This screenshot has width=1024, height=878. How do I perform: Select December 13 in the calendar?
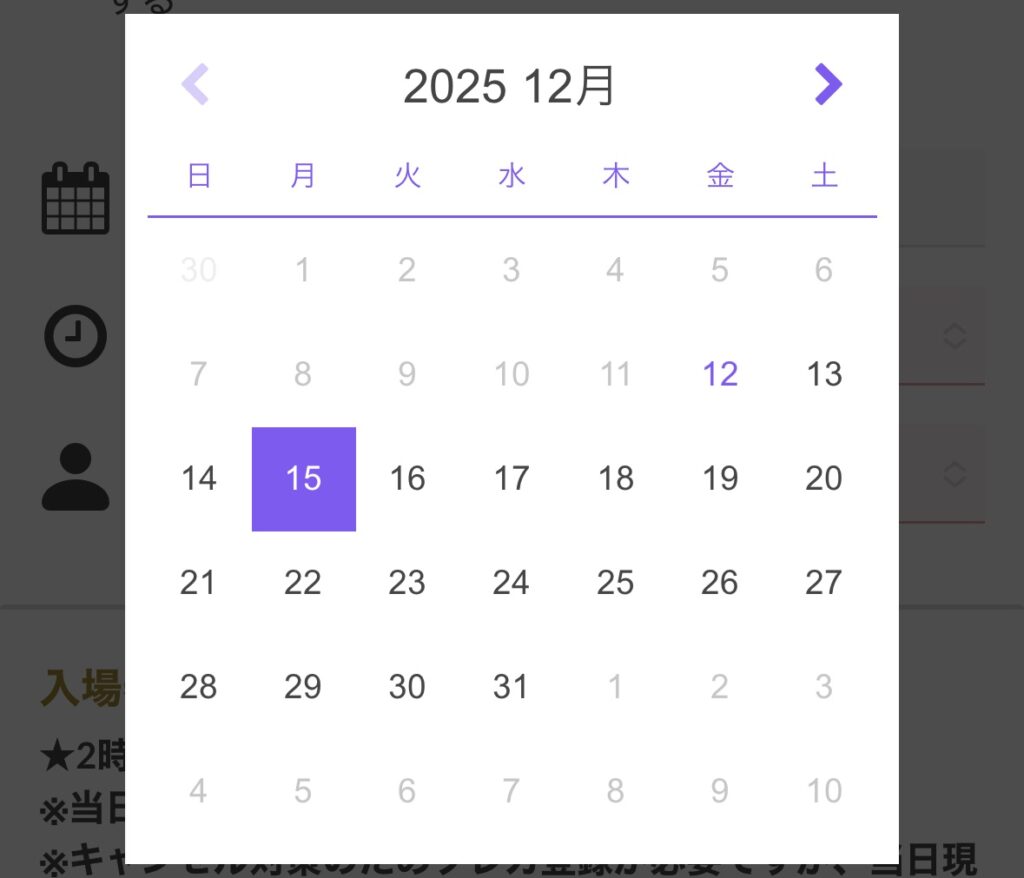[x=824, y=375]
